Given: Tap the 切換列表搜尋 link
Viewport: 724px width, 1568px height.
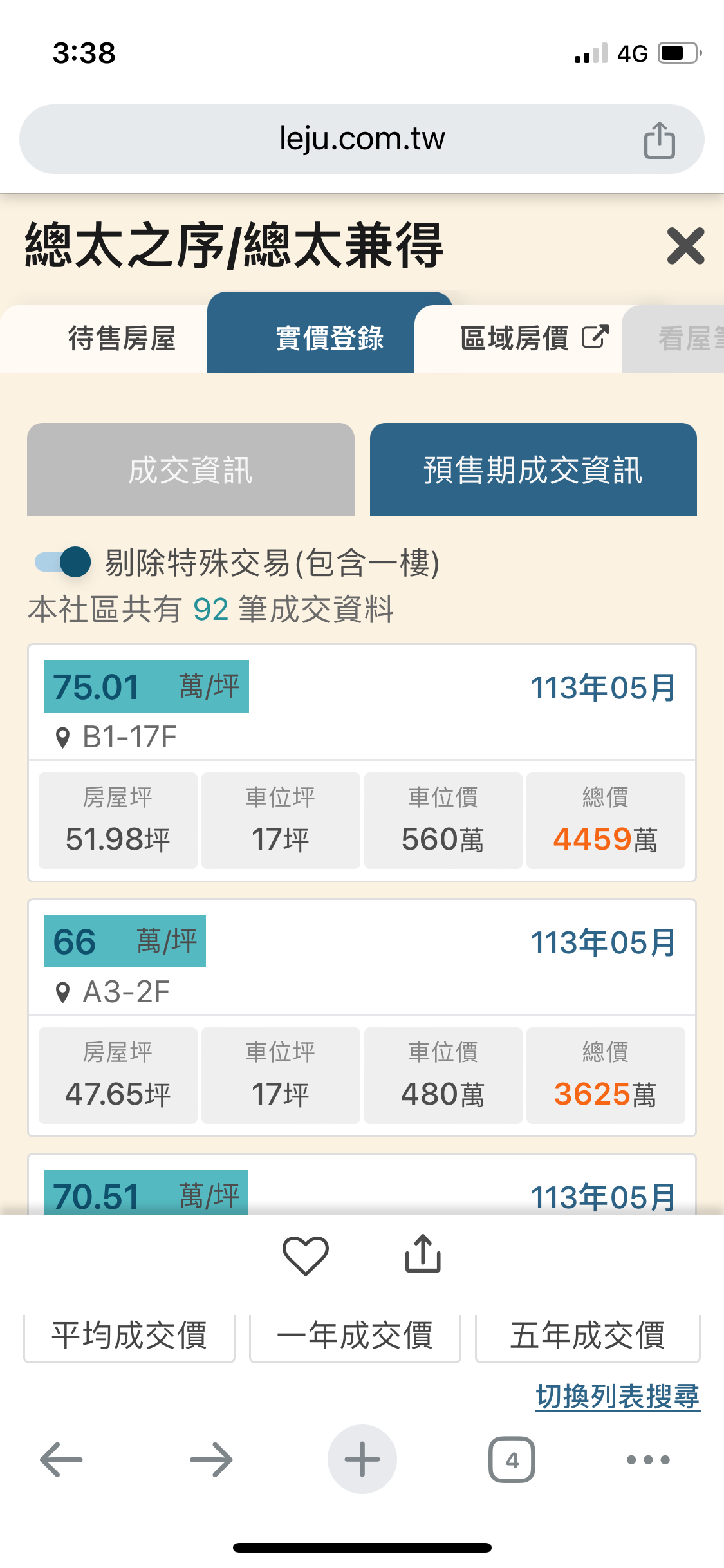Looking at the screenshot, I should coord(618,1396).
